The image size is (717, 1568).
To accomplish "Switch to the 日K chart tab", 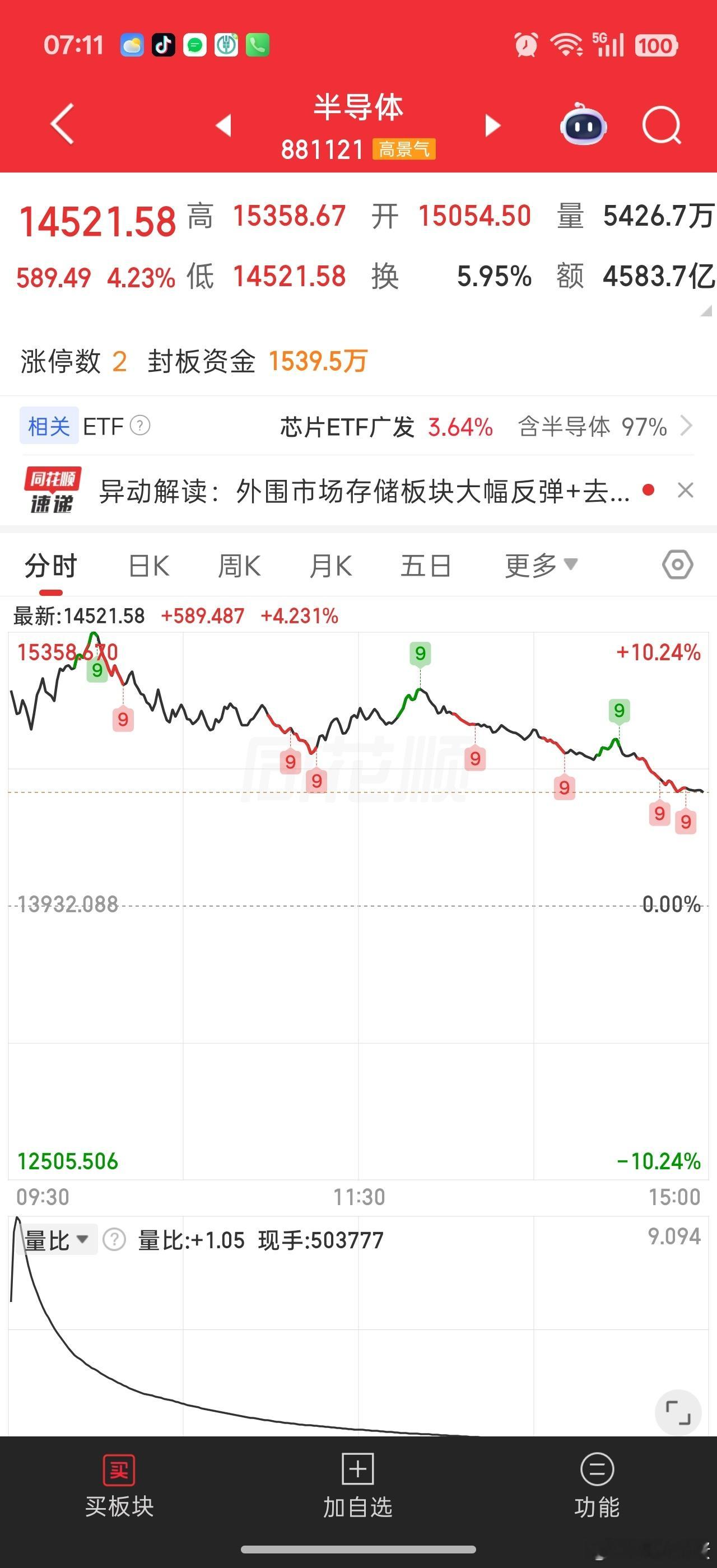I will pos(148,566).
